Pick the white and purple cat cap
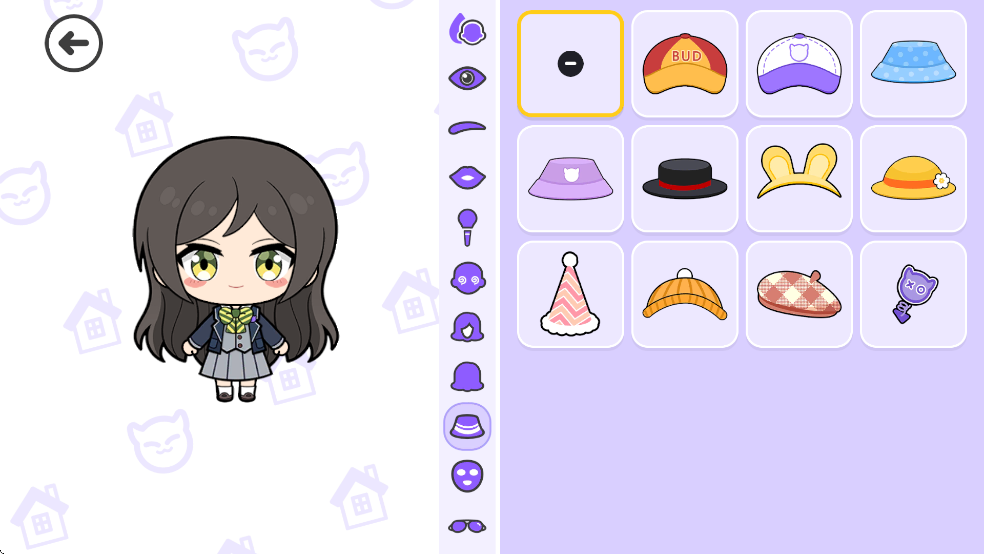 799,64
